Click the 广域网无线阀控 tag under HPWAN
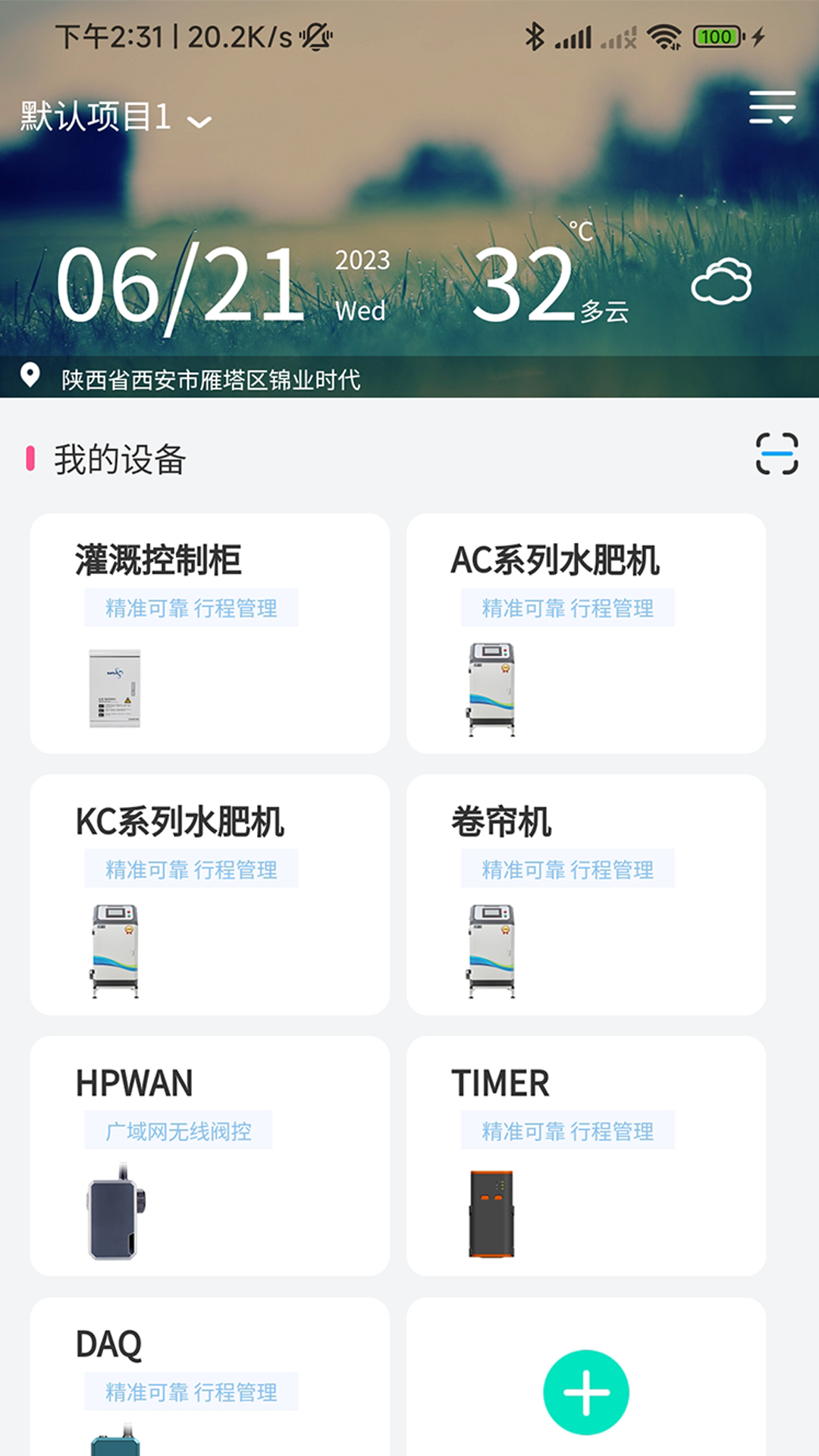Screen dimensions: 819x1456 coord(180,1129)
